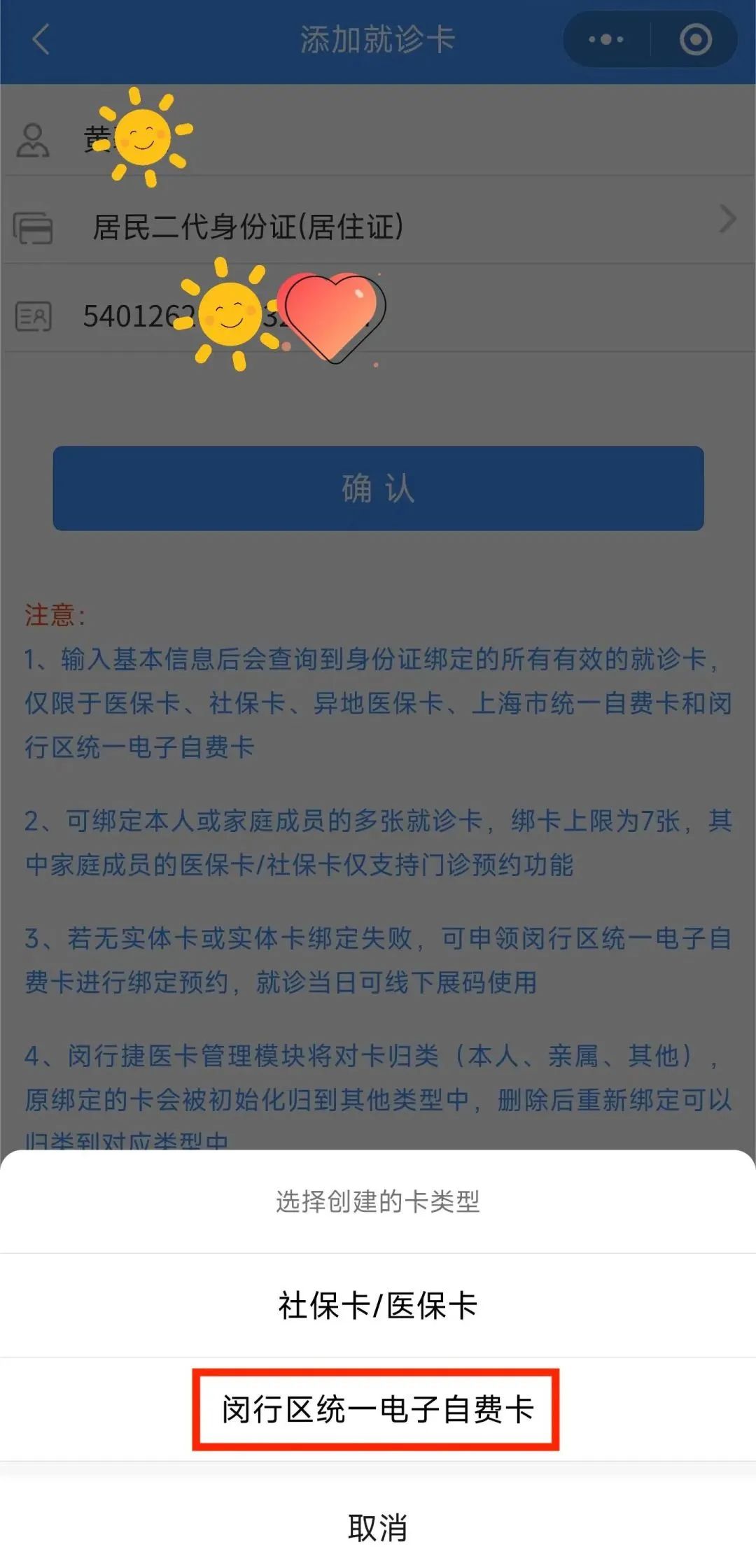The image size is (756, 1568).
Task: Tap the heart sticker over the ID number
Action: point(332,318)
